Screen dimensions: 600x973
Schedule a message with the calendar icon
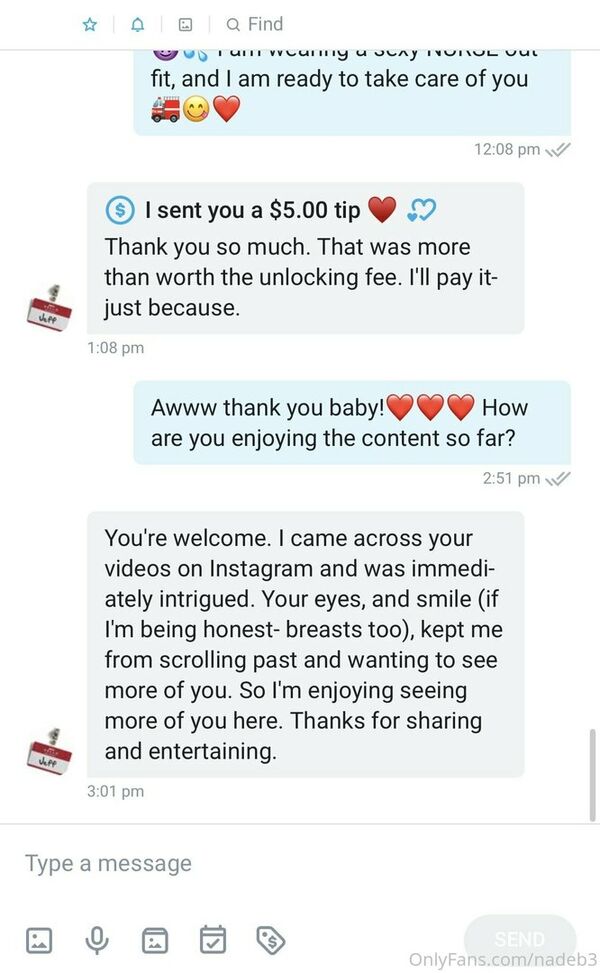pos(212,939)
